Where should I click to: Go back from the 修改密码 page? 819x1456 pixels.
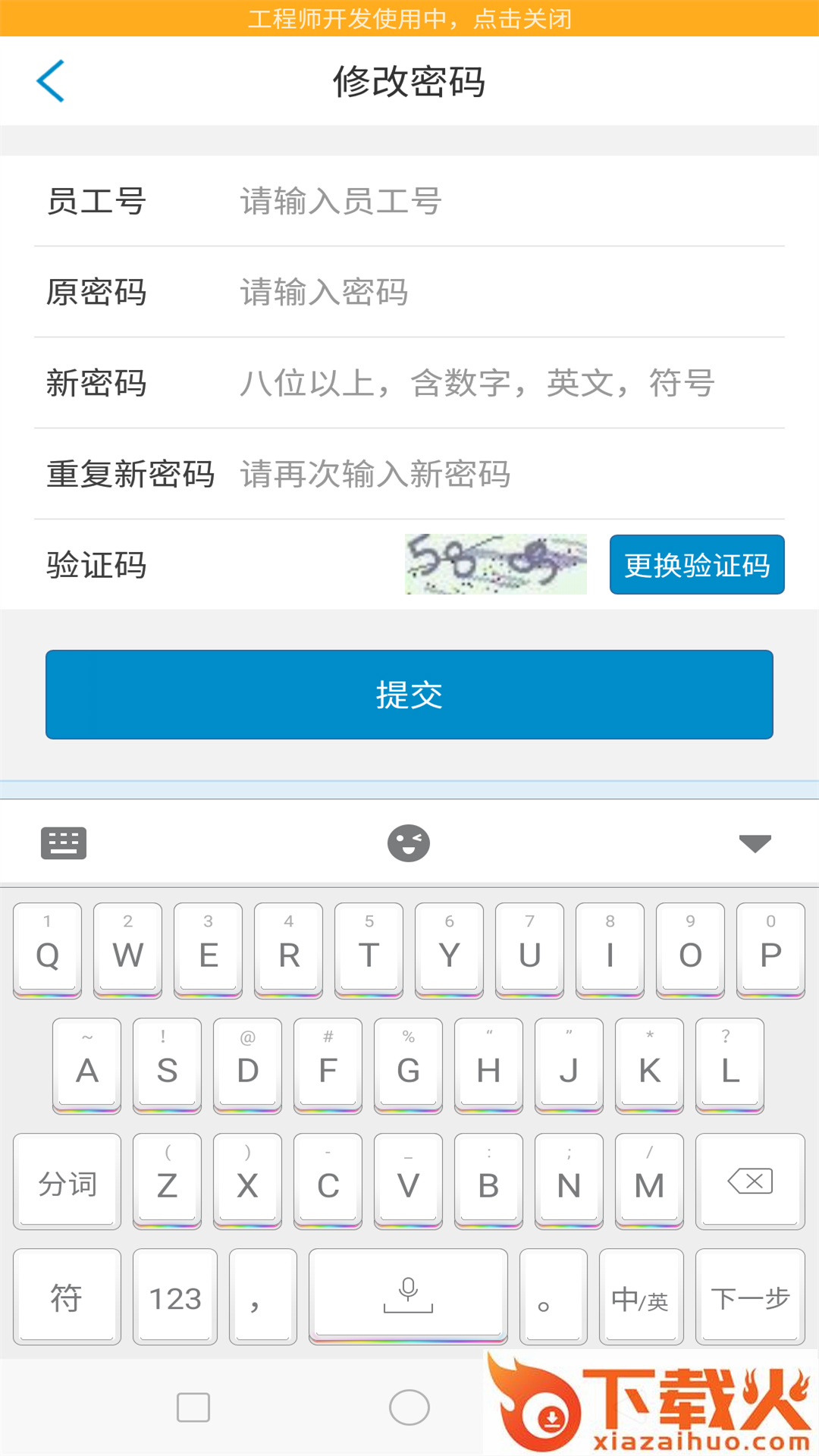coord(51,81)
